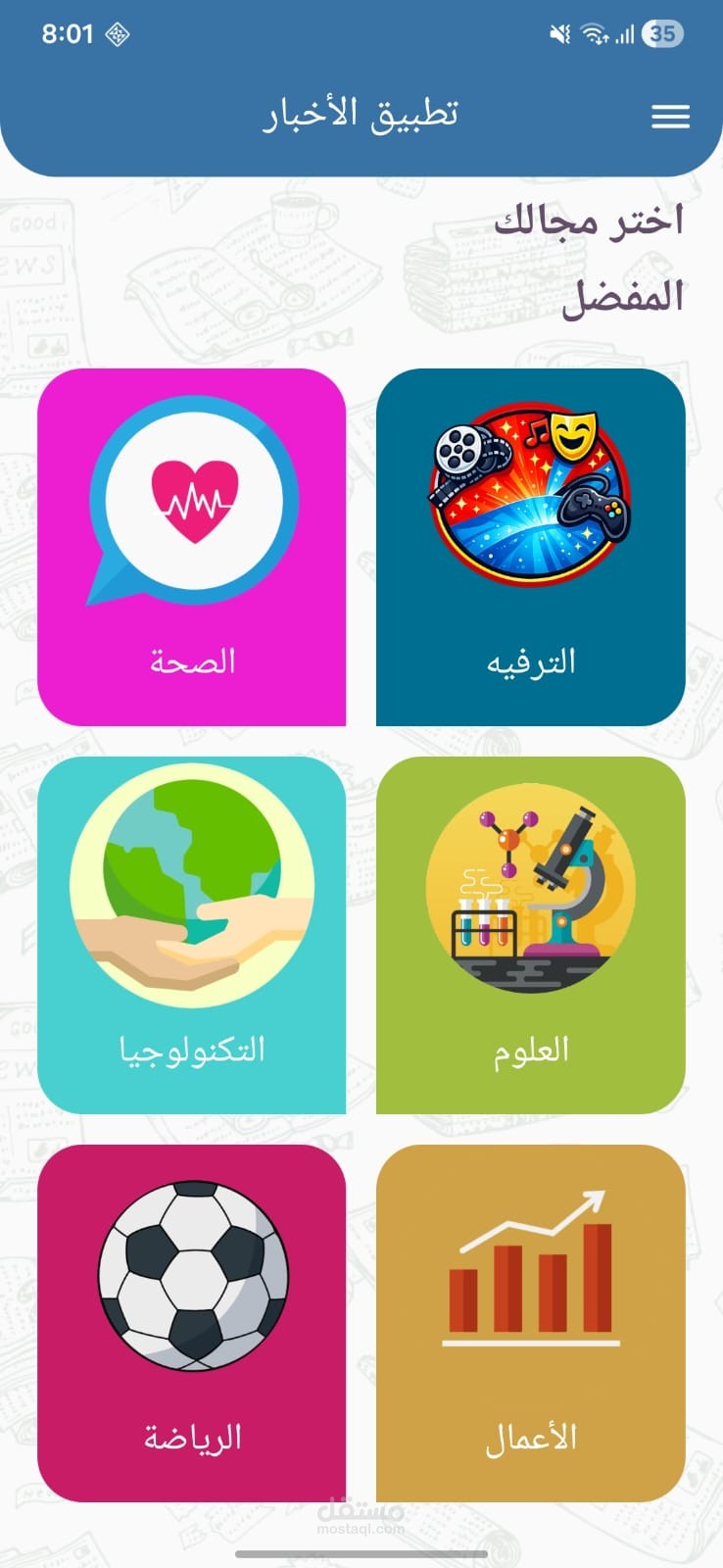
Task: Open the hamburger drawer menu
Action: tap(670, 117)
